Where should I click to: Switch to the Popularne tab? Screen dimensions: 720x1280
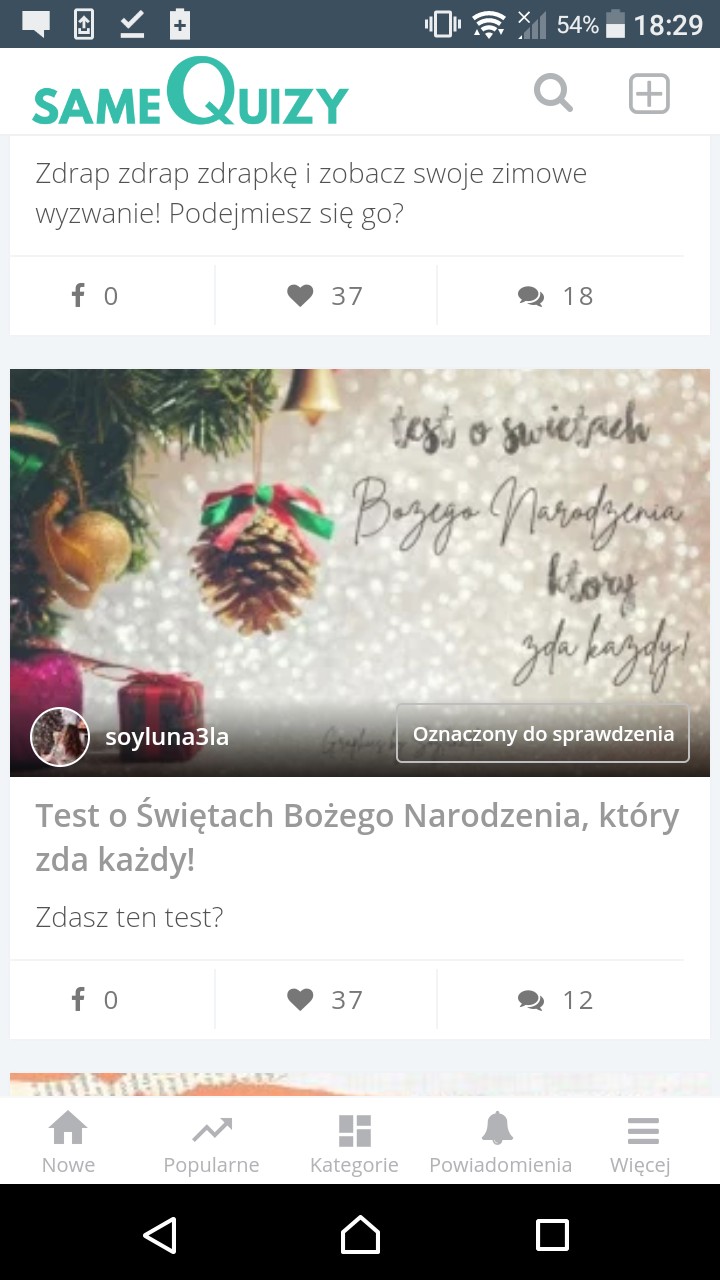pyautogui.click(x=211, y=1143)
